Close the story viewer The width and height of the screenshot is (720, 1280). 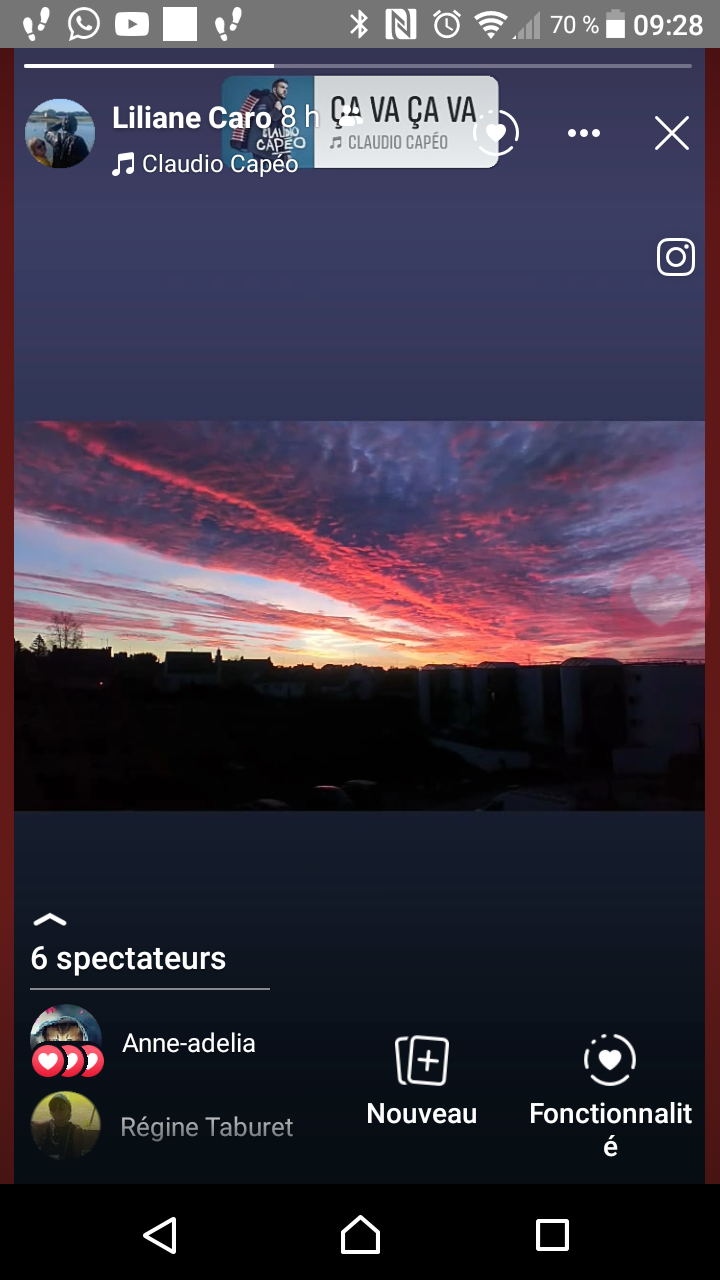click(672, 133)
